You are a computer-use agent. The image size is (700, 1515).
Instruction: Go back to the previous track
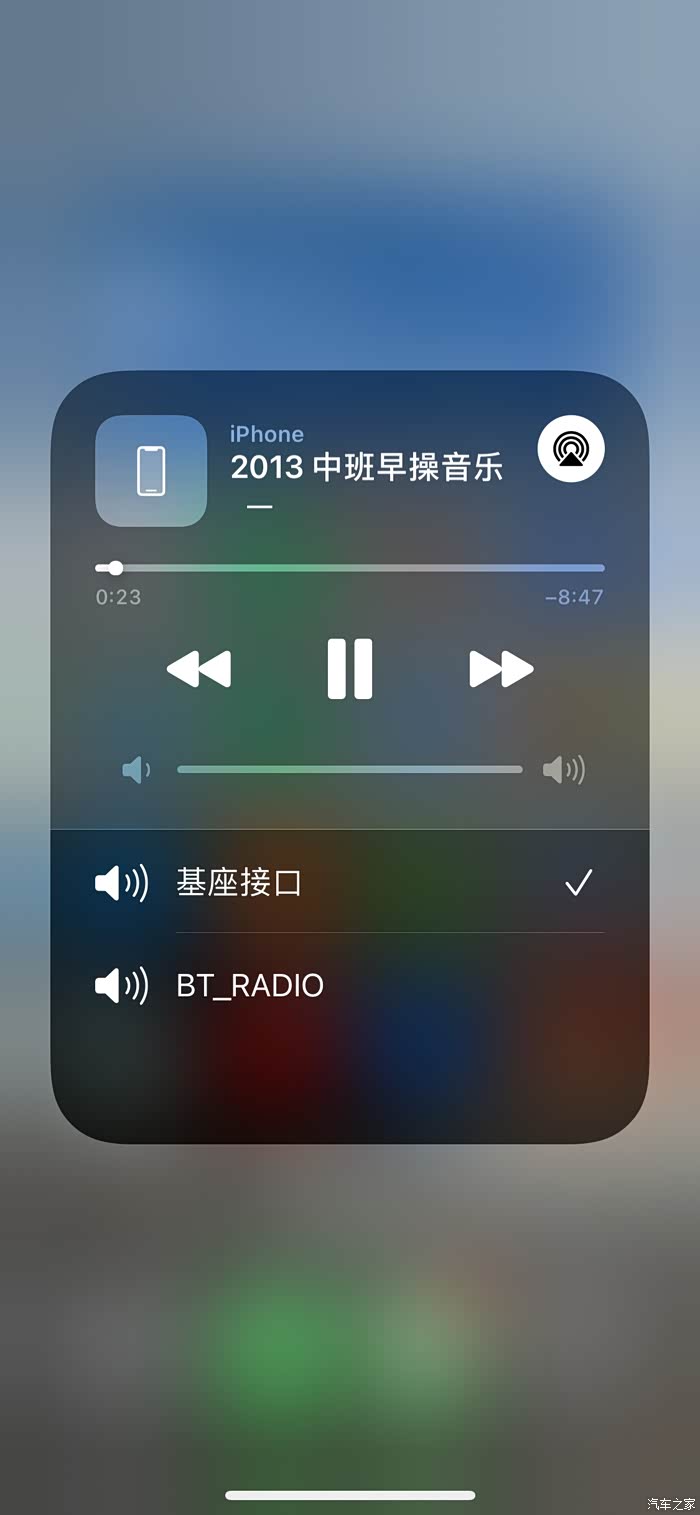(x=199, y=669)
